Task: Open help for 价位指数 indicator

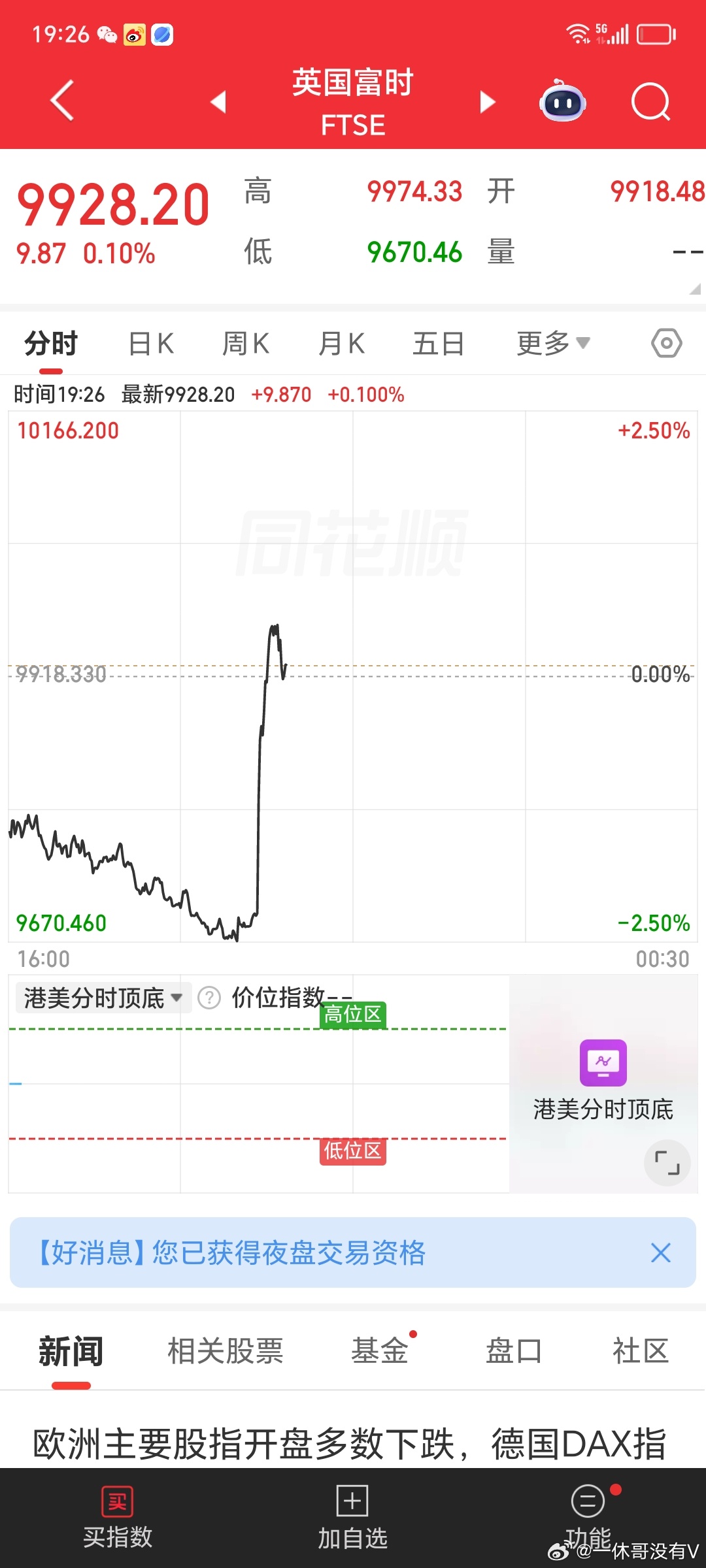Action: pyautogui.click(x=208, y=997)
